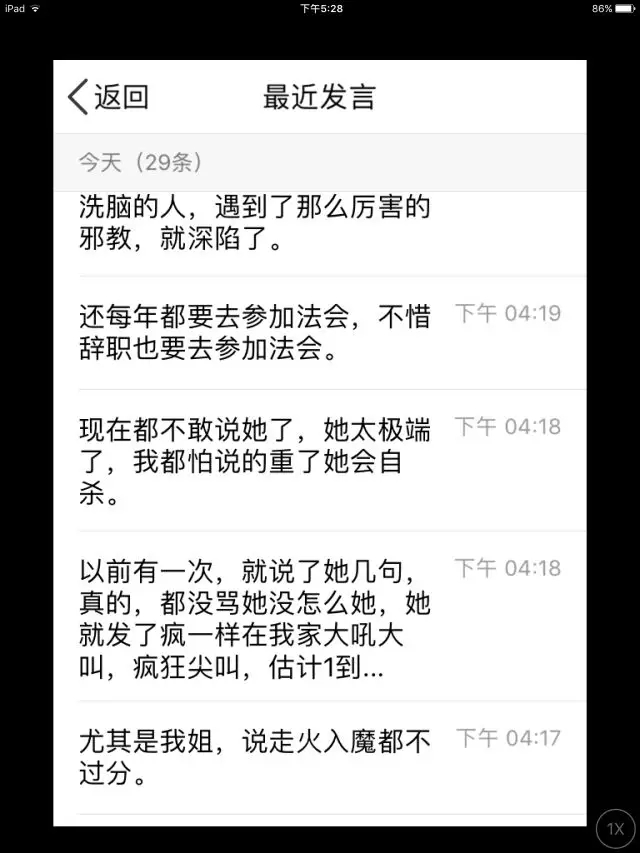Open the message starting 现在都不敢说她了
Viewport: 640px width, 853px height.
point(255,461)
